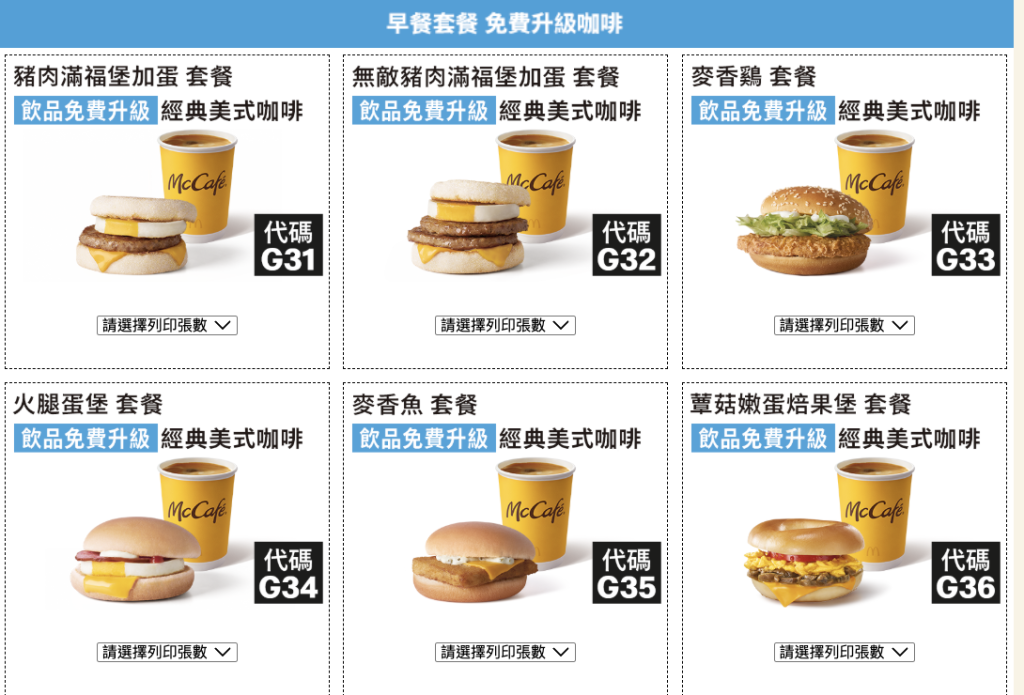Open print count dropdown for 無敵豬肉滿福堡加蛋 套餐
This screenshot has height=695, width=1024.
505,325
